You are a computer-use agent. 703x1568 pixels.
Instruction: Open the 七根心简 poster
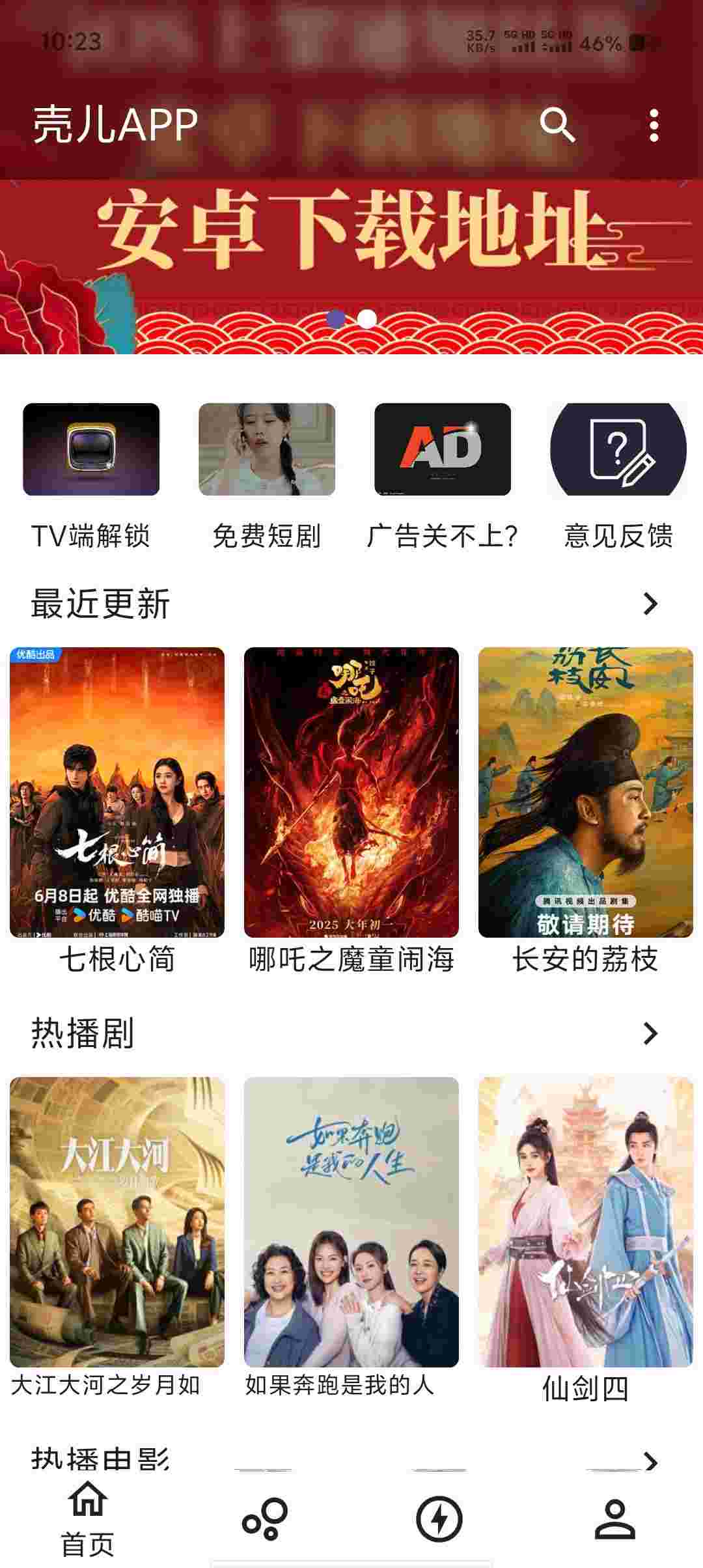(x=117, y=792)
